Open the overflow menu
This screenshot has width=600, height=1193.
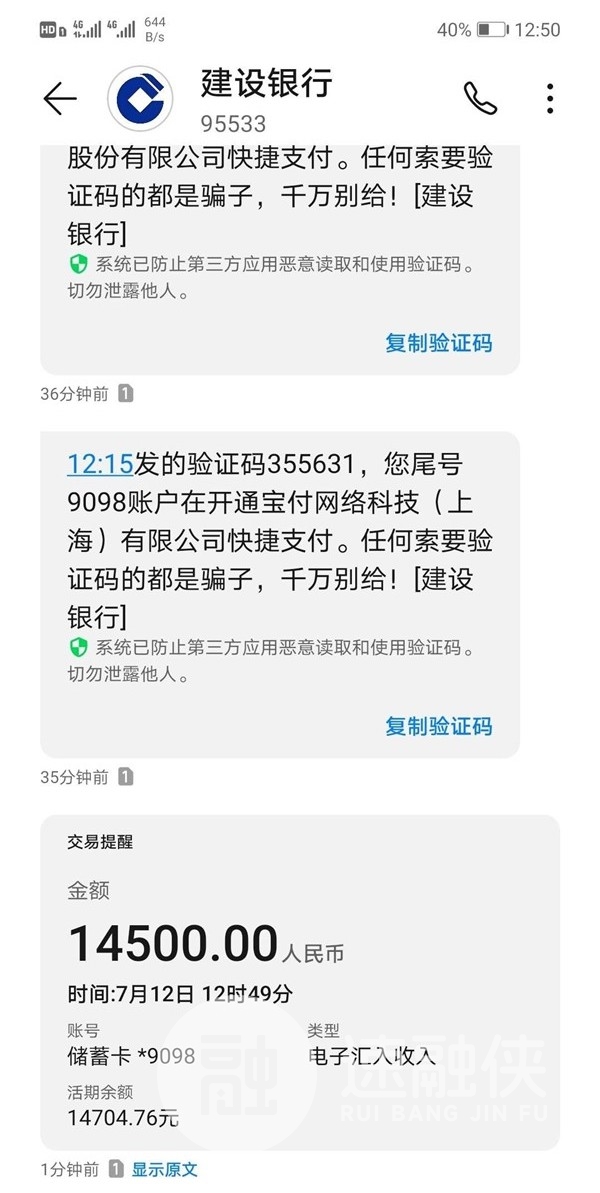pos(550,98)
